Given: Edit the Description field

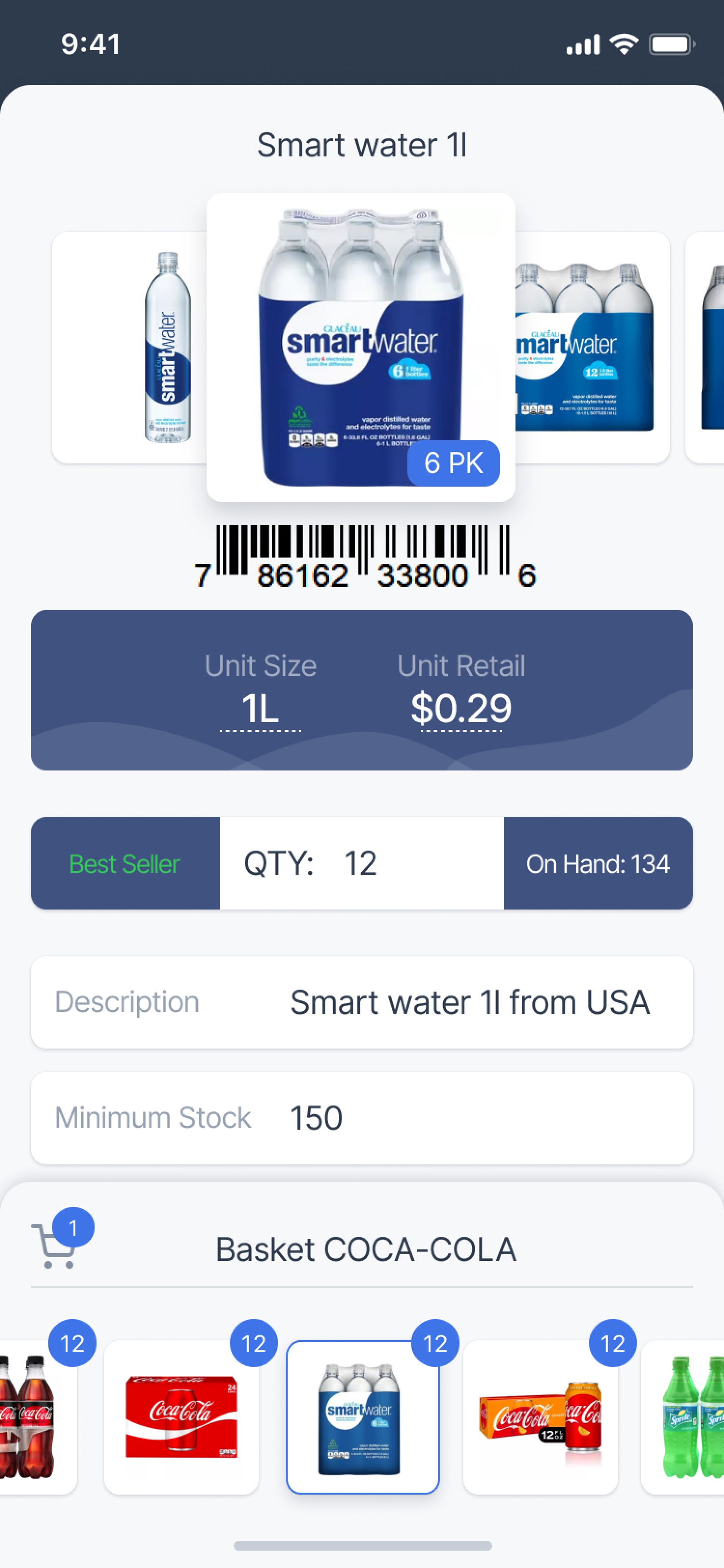Looking at the screenshot, I should click(x=469, y=1002).
